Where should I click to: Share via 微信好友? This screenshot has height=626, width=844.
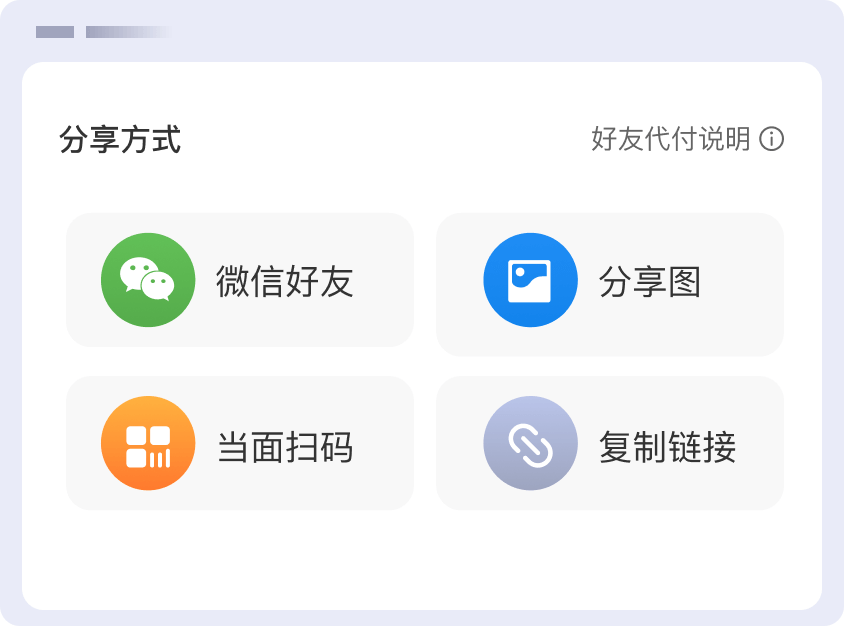[x=240, y=281]
